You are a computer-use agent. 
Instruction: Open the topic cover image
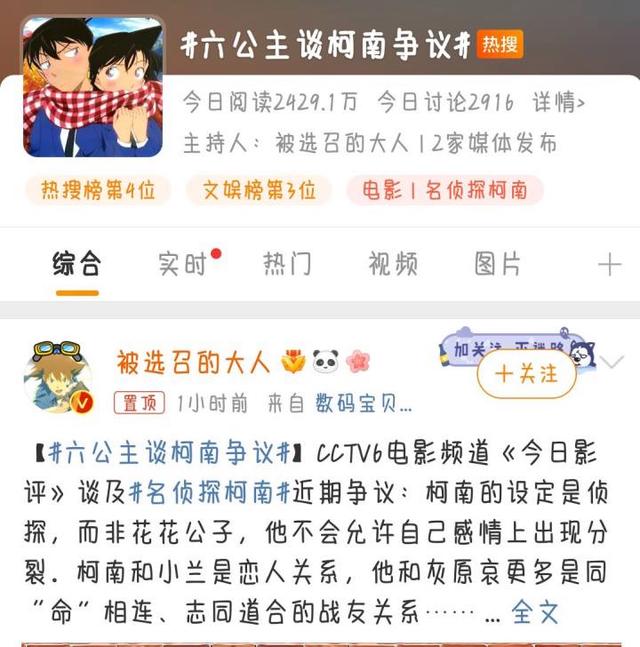pyautogui.click(x=93, y=87)
